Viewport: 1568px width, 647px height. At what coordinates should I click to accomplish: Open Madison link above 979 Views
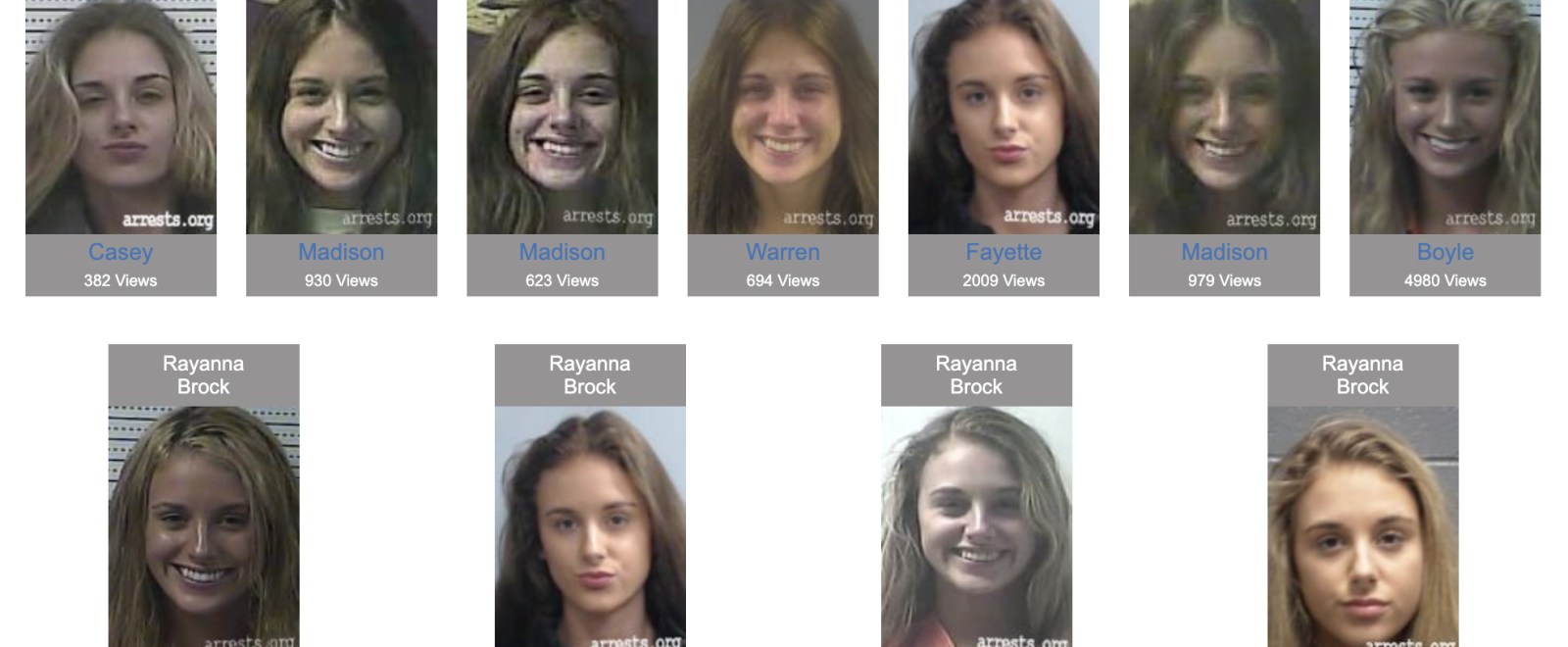point(1224,252)
